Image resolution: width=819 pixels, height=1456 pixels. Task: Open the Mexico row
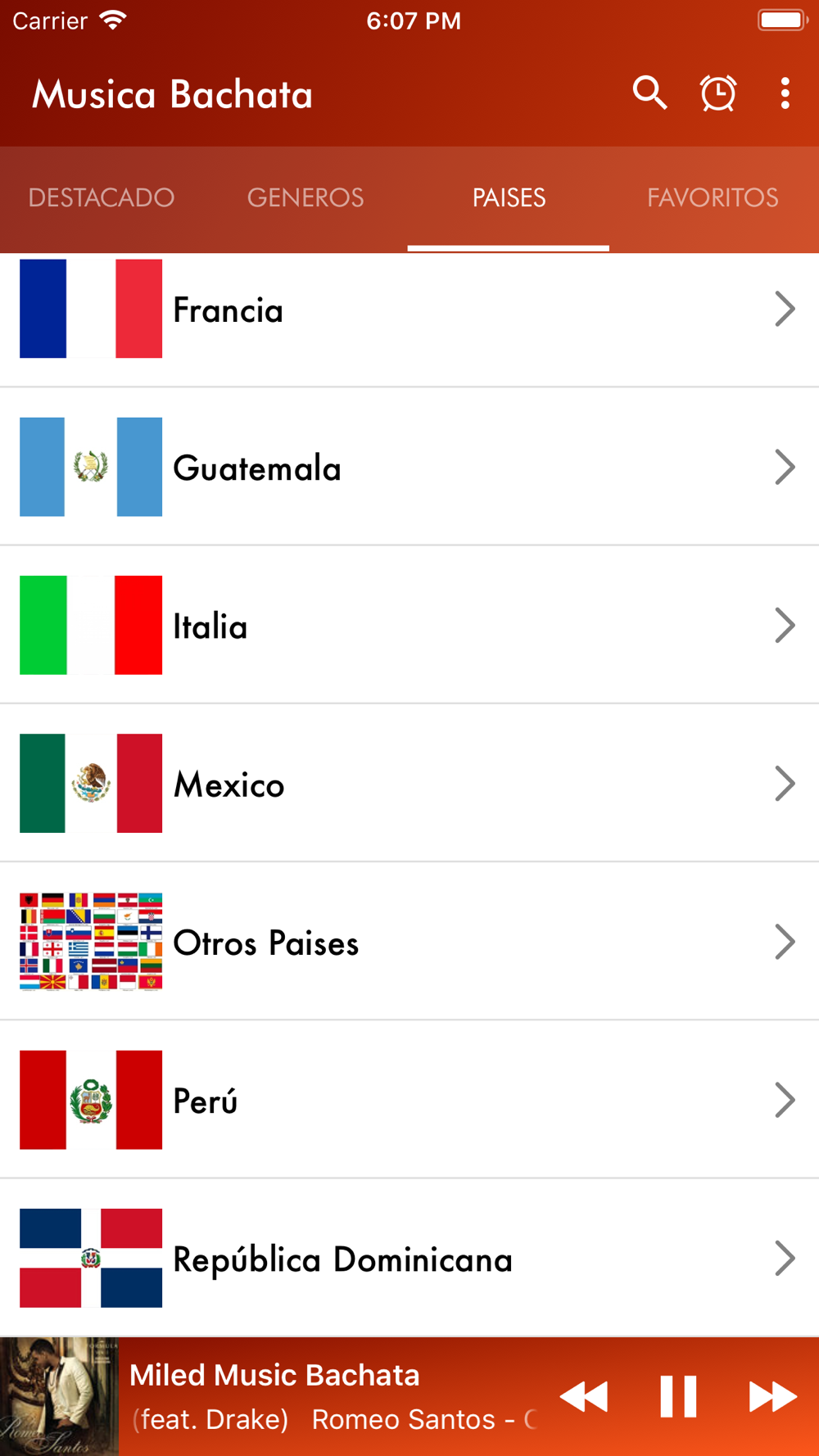coord(409,783)
